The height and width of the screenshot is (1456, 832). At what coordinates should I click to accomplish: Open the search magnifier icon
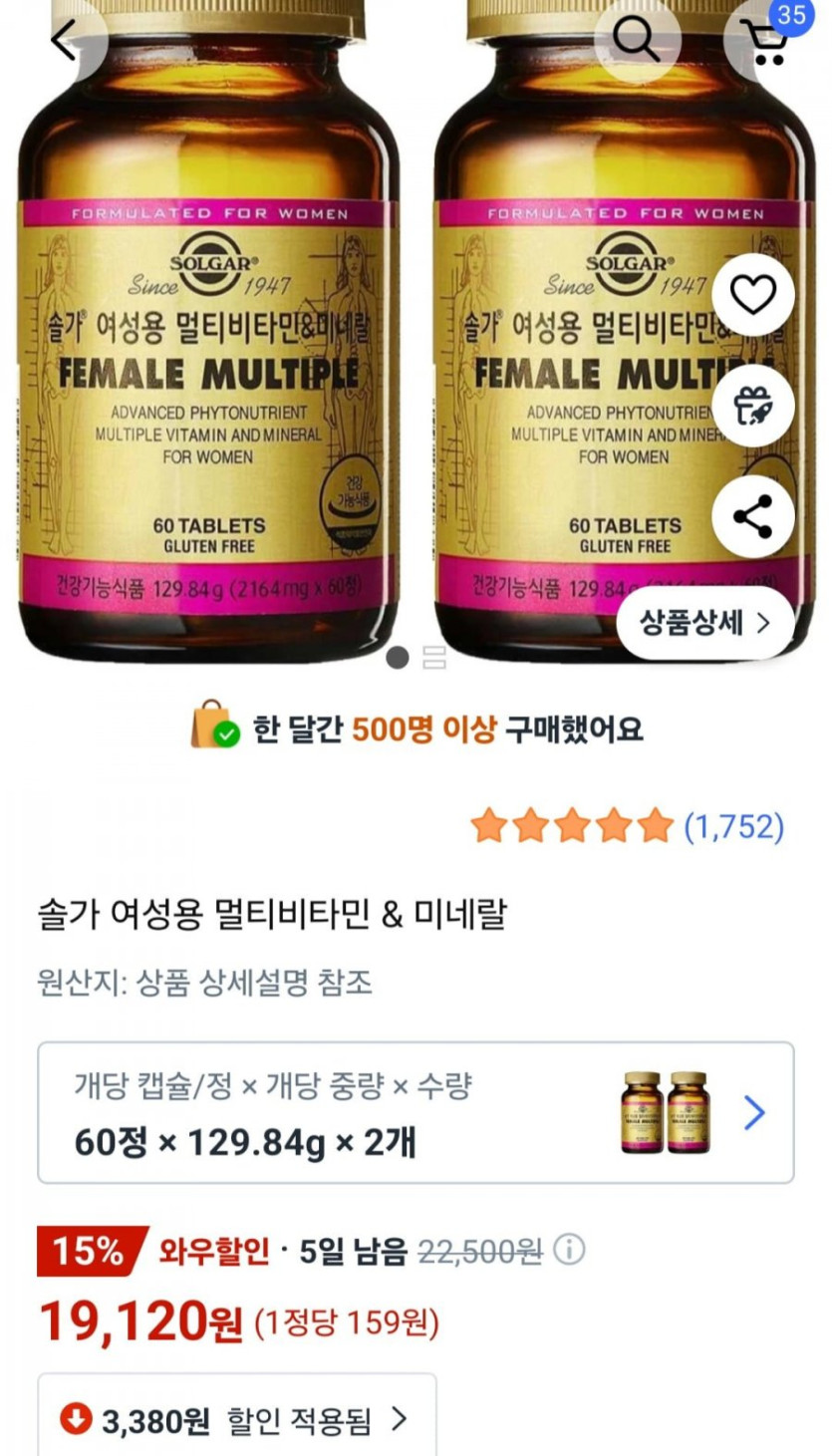tap(637, 38)
